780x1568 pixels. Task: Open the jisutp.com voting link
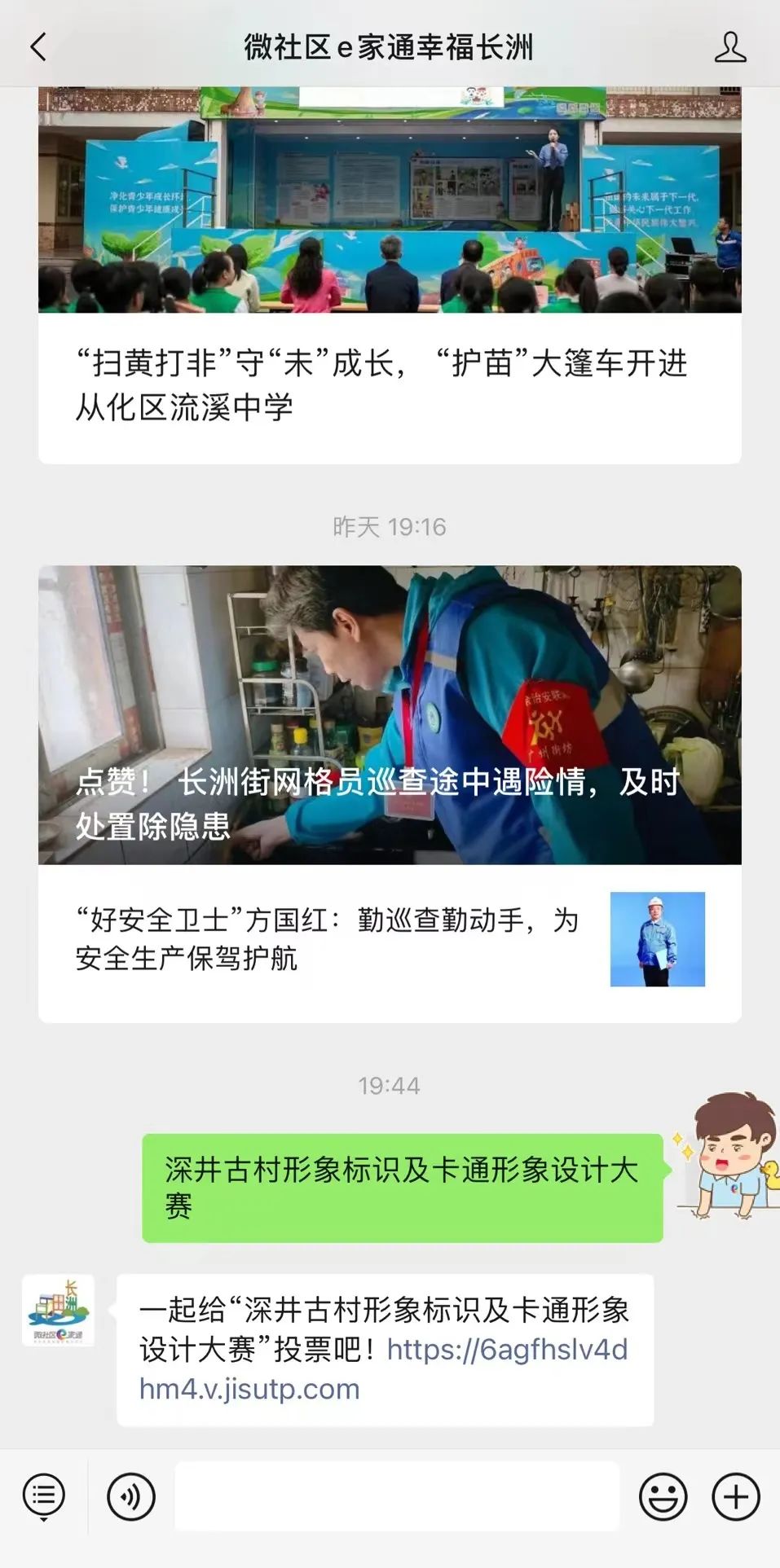tap(383, 1369)
